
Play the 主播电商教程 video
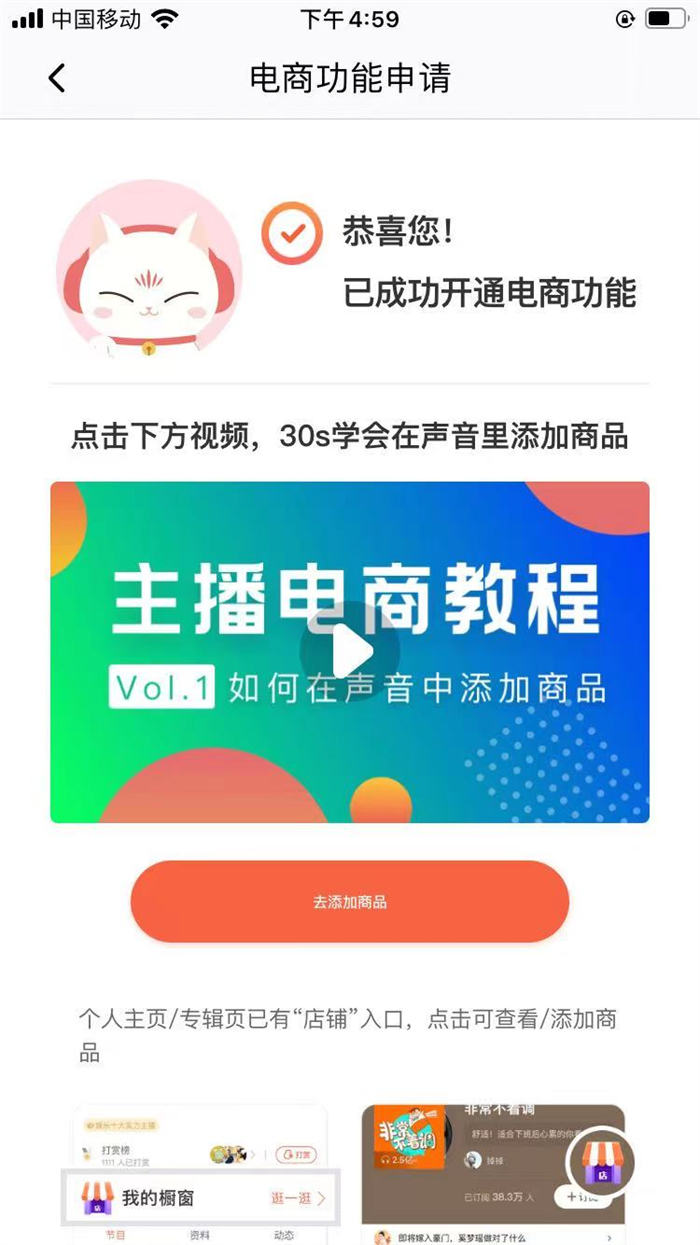pyautogui.click(x=350, y=652)
